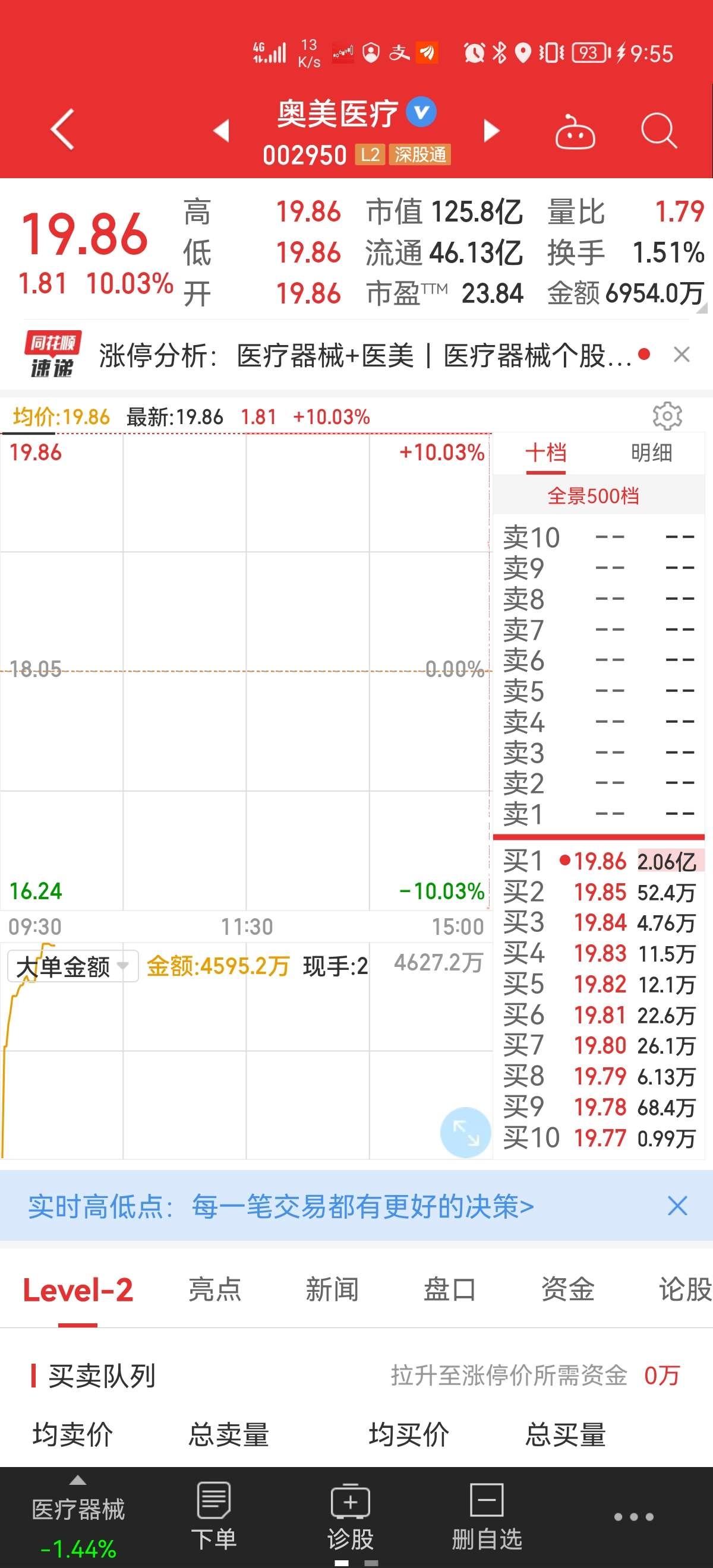Switch to the 明细 tab
This screenshot has width=713, height=1568.
(651, 453)
